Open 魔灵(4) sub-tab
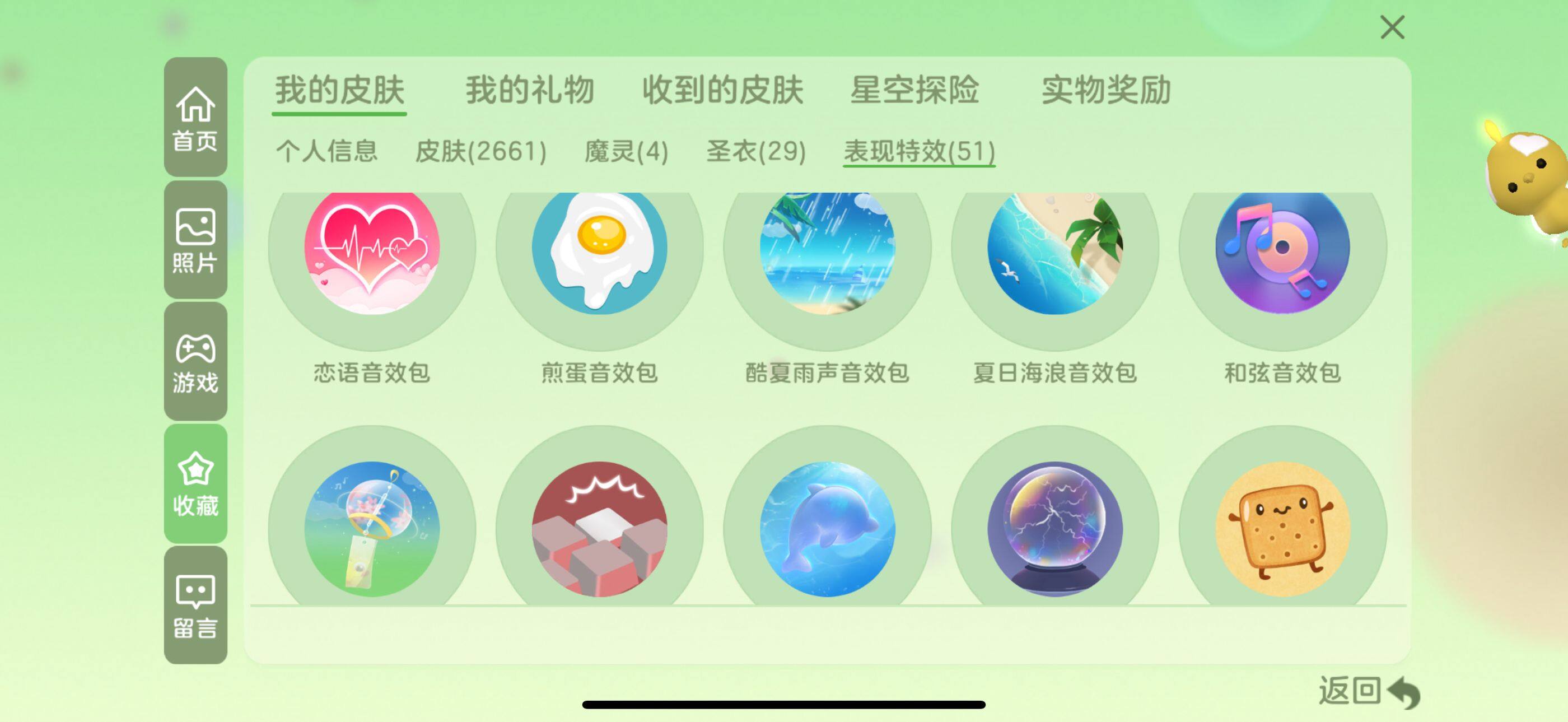The width and height of the screenshot is (1568, 722). click(x=626, y=151)
